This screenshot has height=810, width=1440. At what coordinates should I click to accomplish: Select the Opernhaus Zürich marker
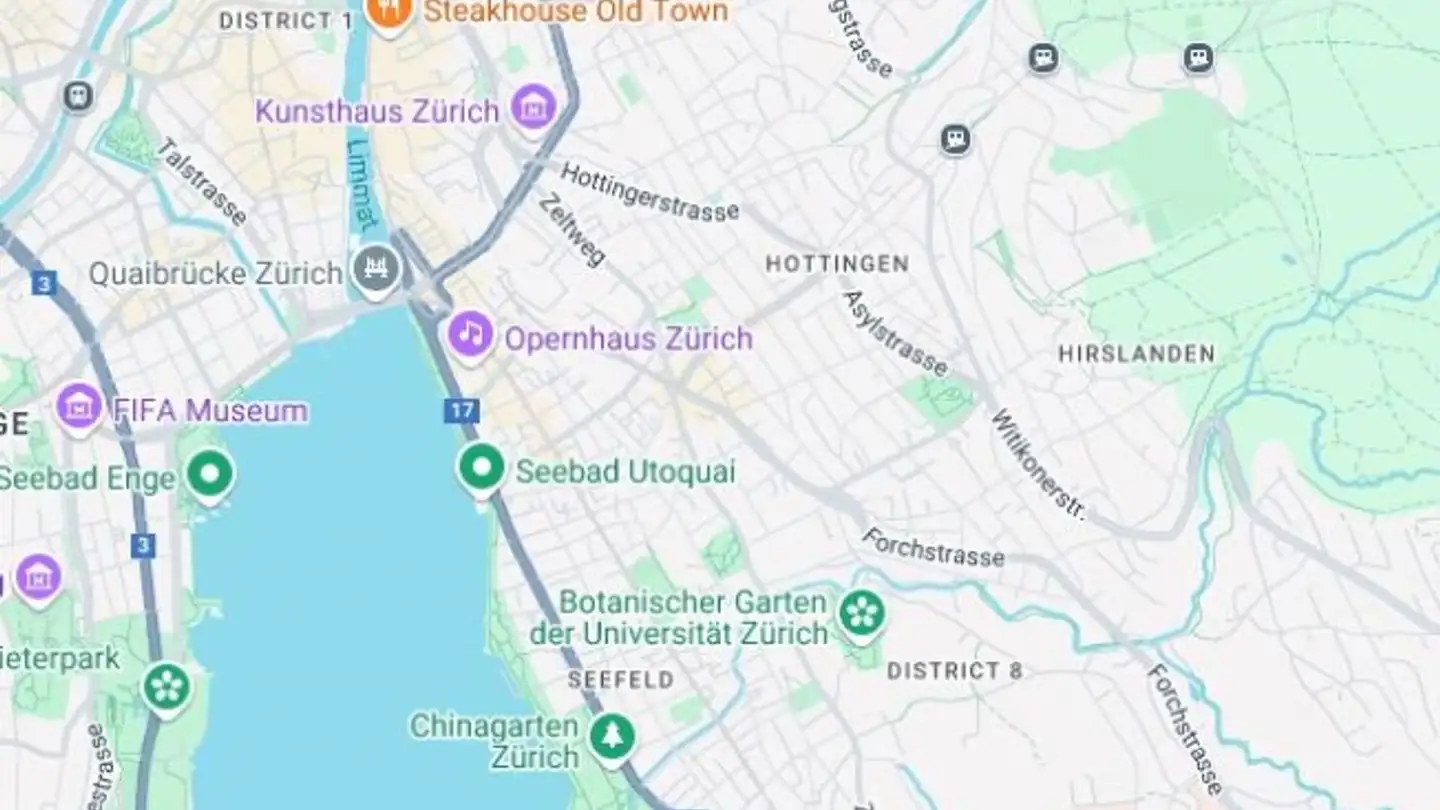pyautogui.click(x=470, y=334)
